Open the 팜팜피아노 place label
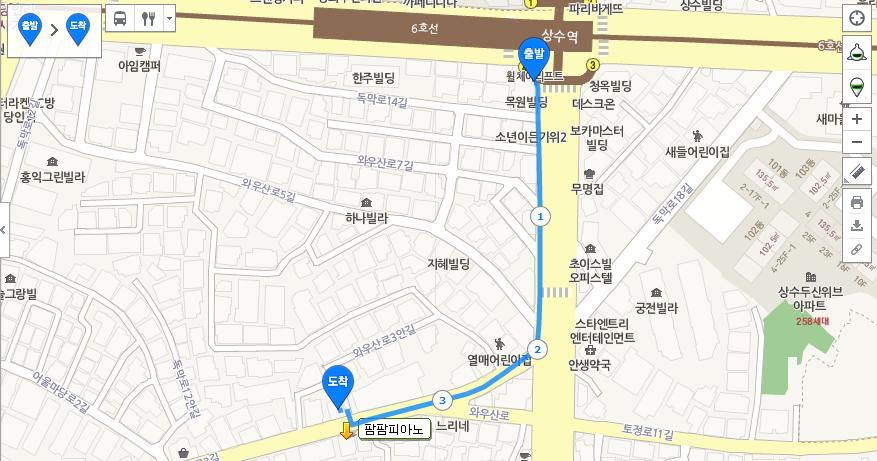 pos(393,430)
